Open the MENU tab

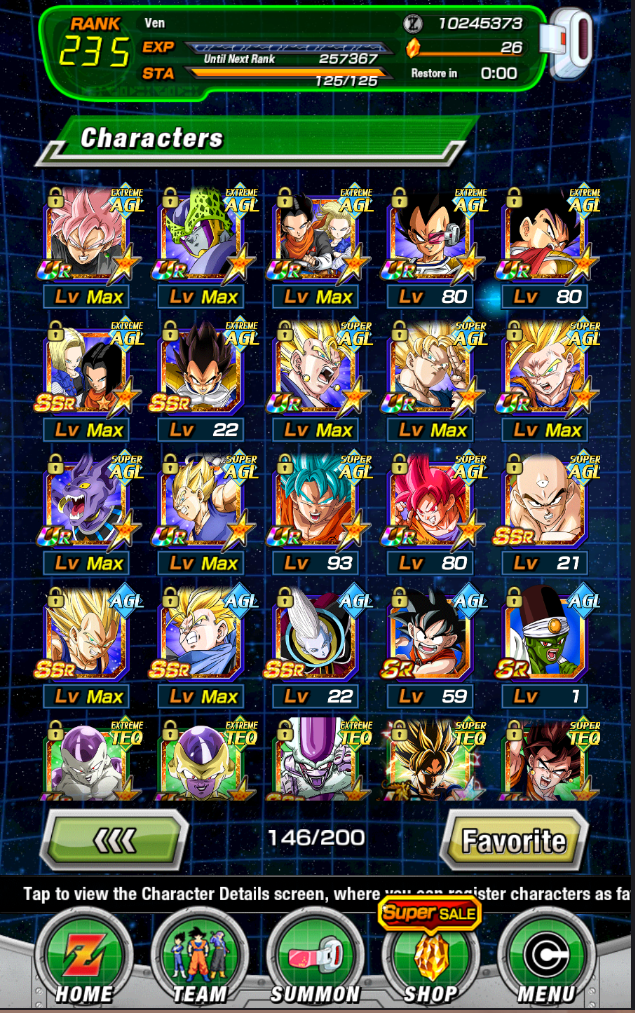click(x=546, y=956)
